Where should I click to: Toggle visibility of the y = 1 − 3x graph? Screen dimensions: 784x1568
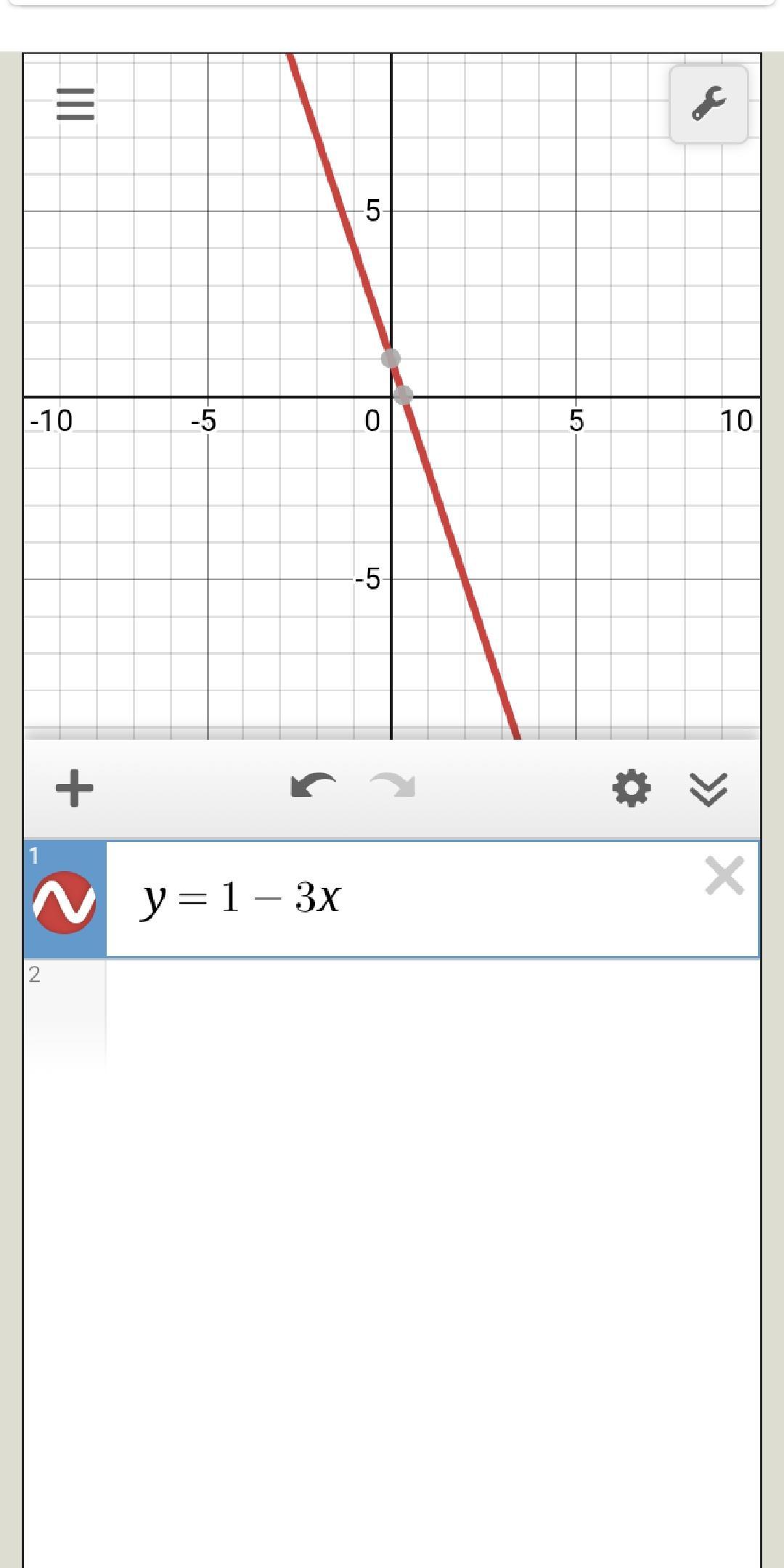(65, 902)
